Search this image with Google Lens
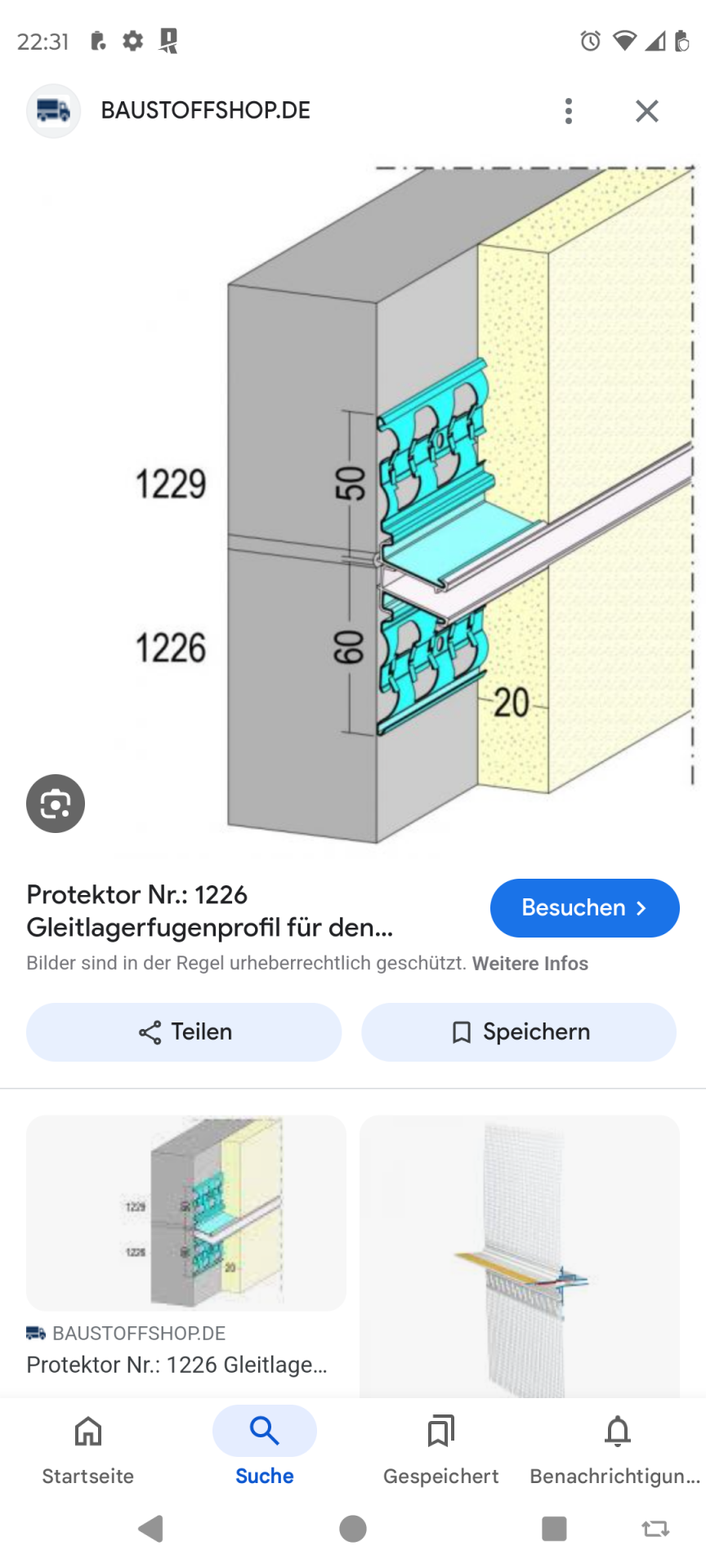 pos(56,804)
